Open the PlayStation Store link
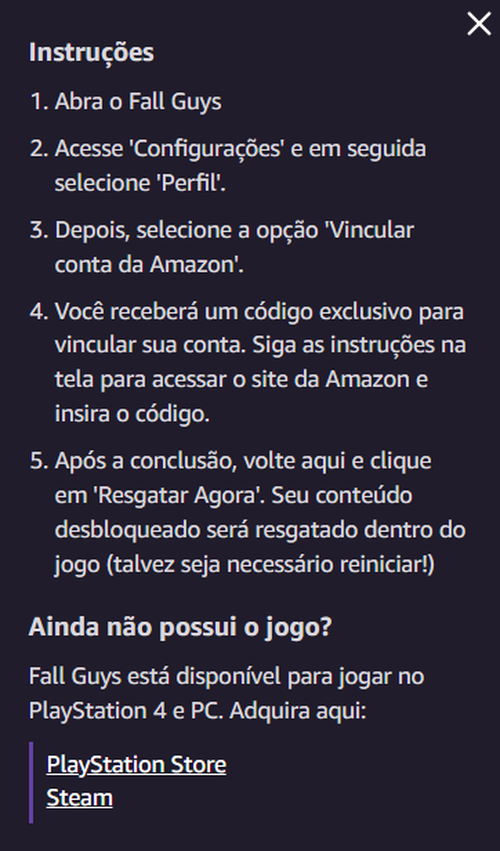 pos(136,765)
